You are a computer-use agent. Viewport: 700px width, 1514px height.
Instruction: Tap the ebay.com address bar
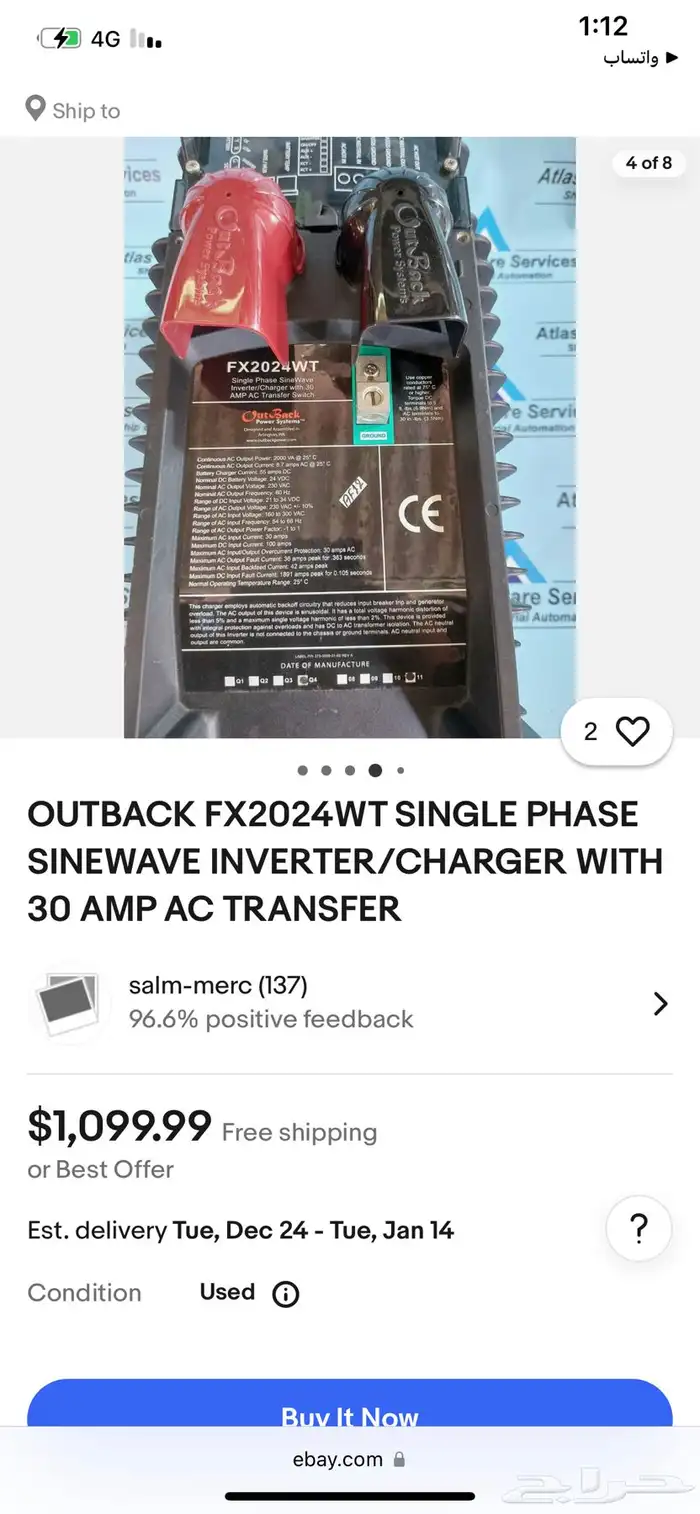click(x=349, y=1459)
